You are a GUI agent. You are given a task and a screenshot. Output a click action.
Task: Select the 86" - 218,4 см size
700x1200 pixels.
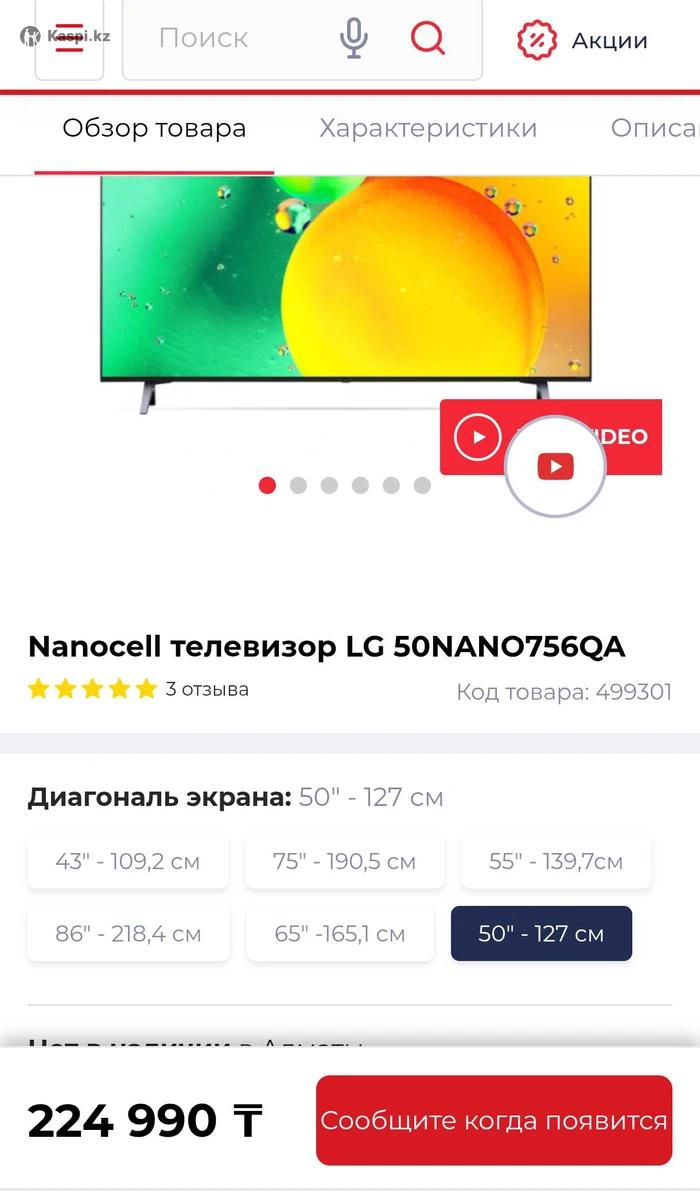tap(128, 934)
